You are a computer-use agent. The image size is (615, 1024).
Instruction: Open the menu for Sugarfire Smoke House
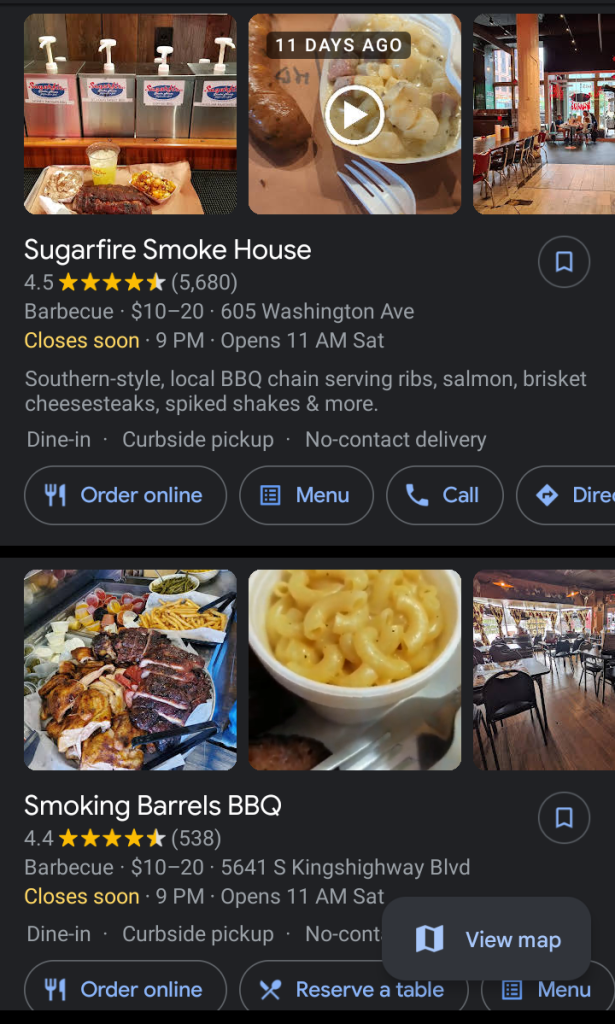(x=306, y=495)
